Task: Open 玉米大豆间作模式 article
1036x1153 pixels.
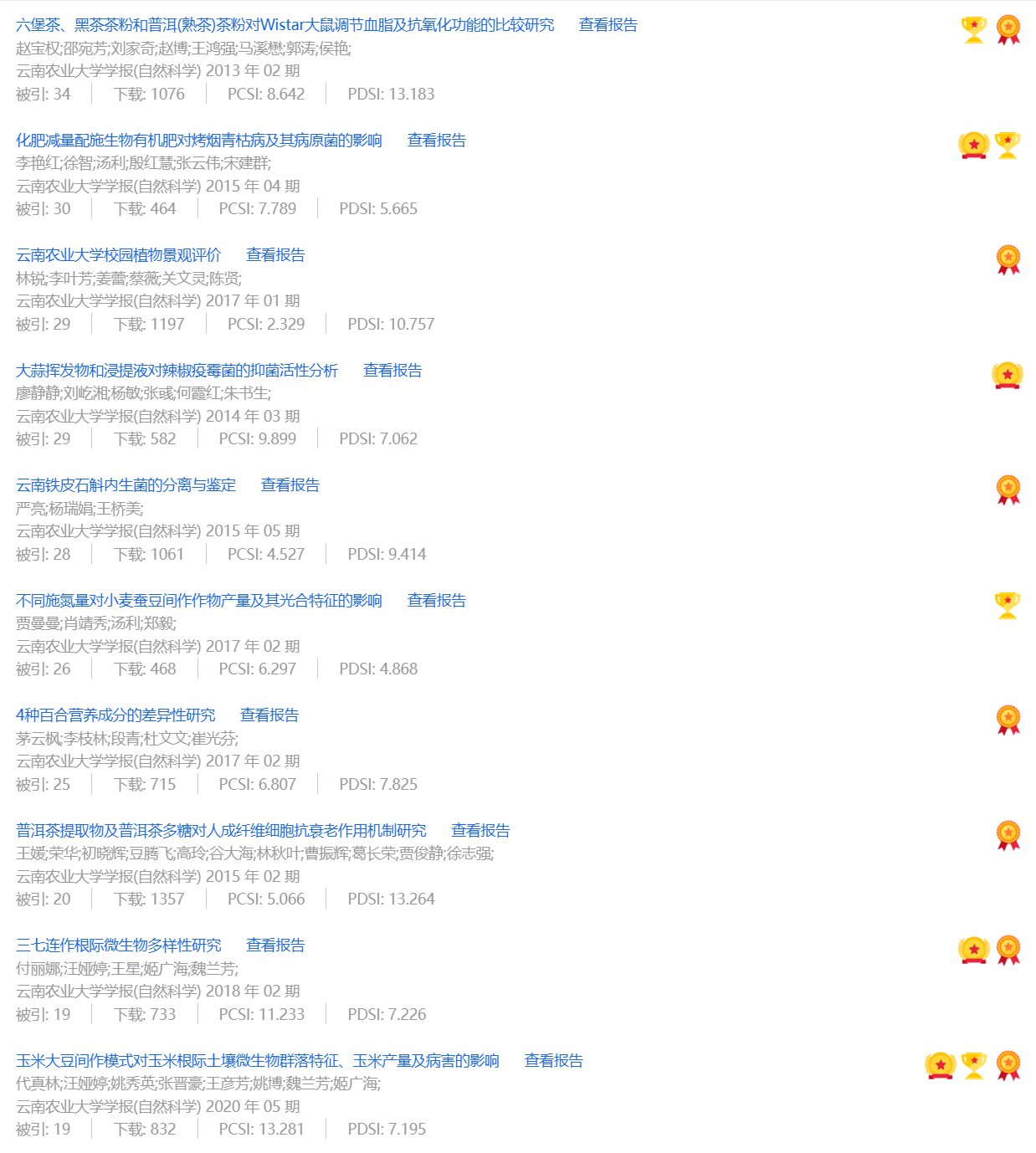Action: click(257, 1061)
